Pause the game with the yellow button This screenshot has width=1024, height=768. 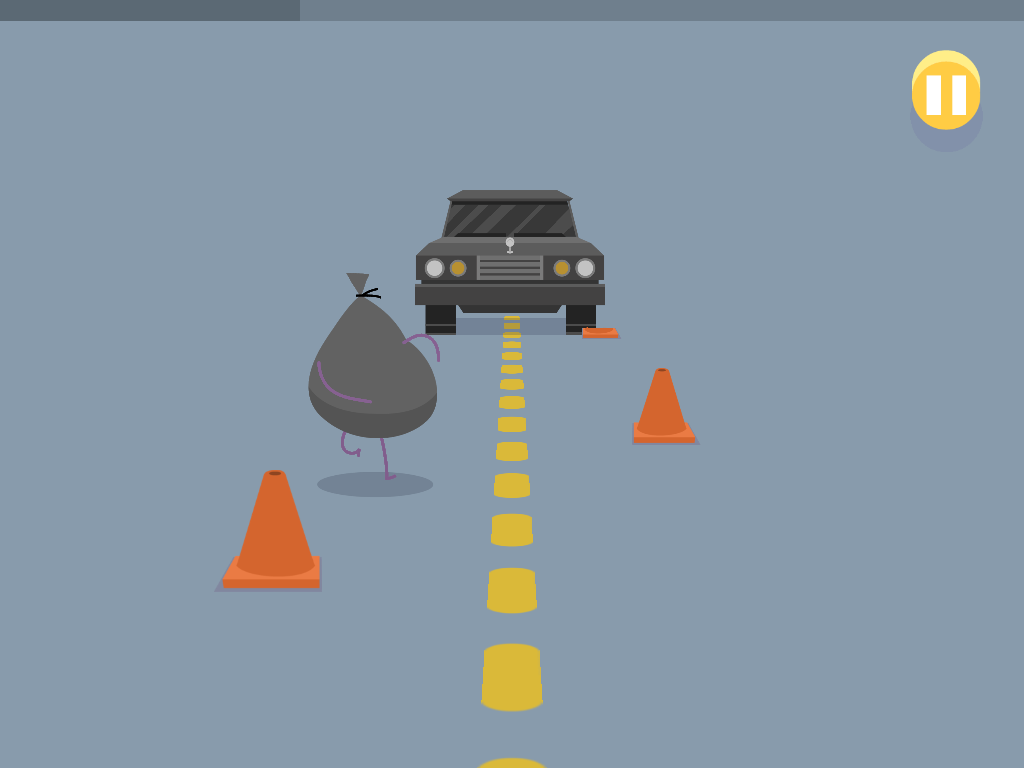pyautogui.click(x=945, y=94)
